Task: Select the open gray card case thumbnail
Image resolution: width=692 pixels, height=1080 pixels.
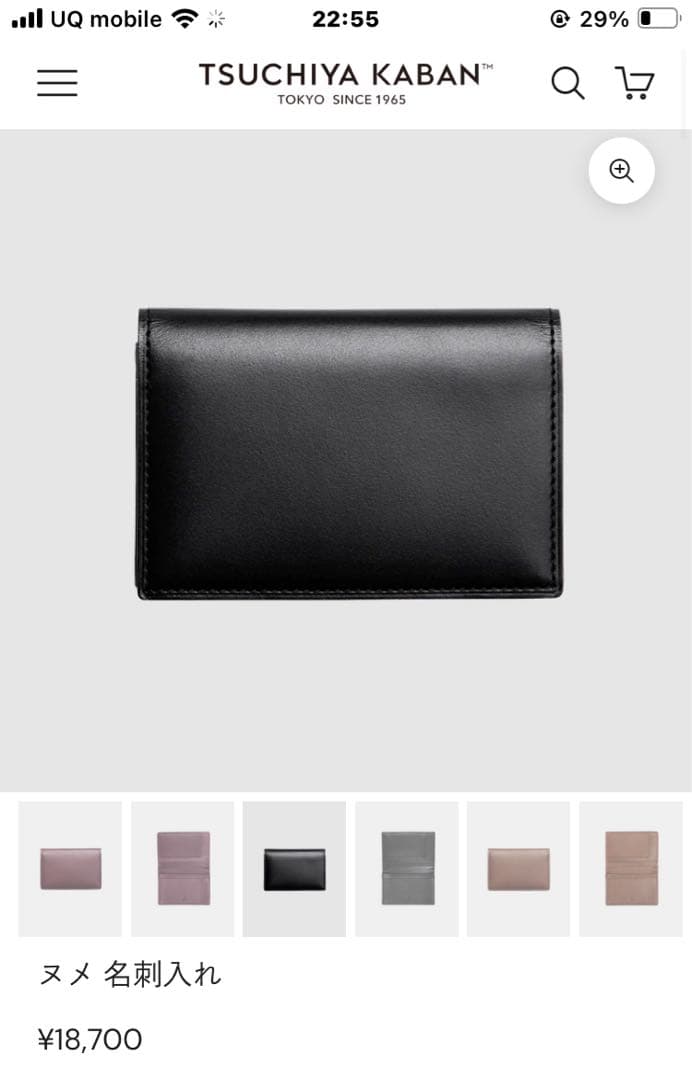Action: pyautogui.click(x=406, y=868)
